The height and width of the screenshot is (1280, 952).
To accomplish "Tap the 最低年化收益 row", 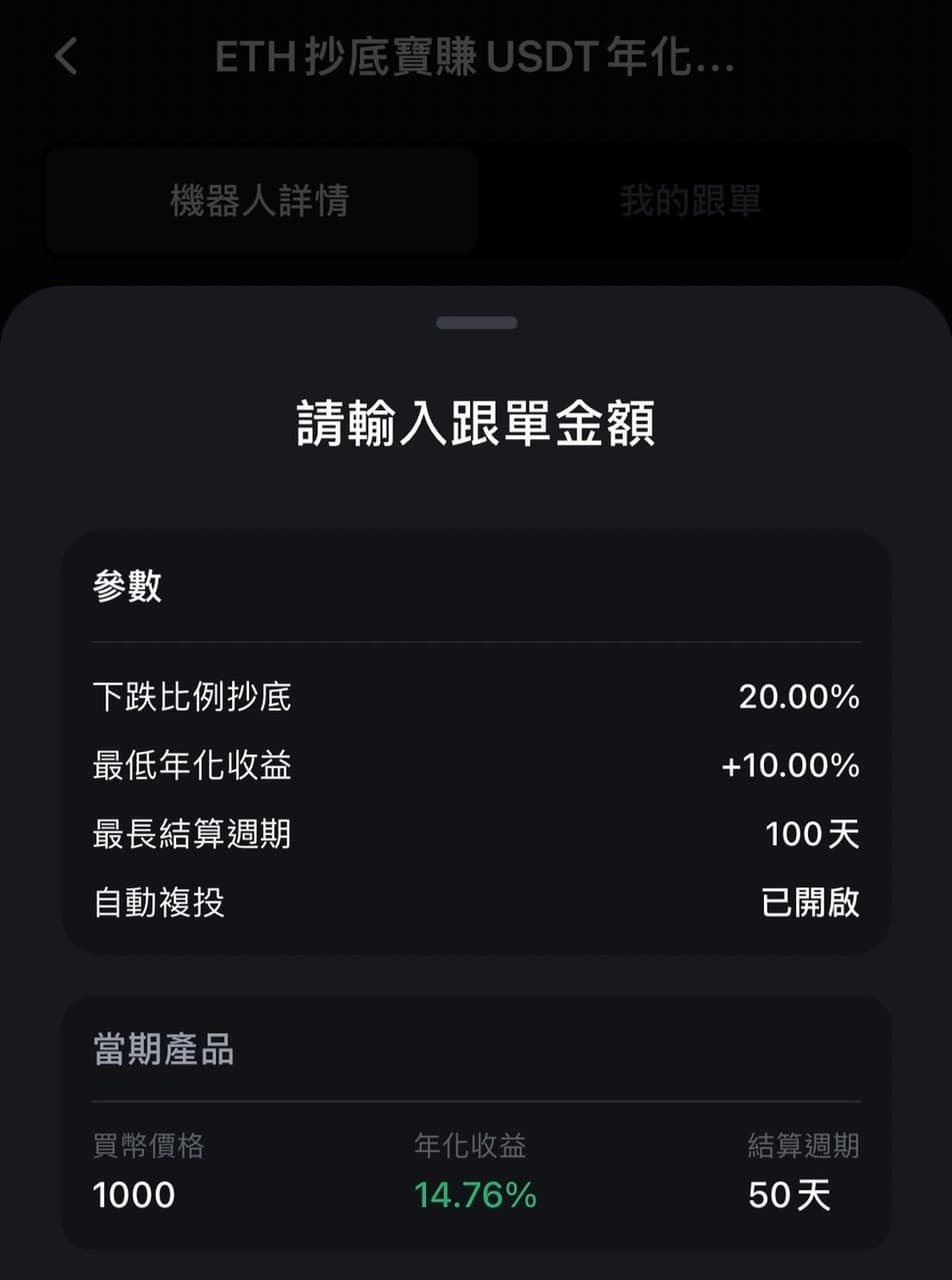I will tap(192, 766).
